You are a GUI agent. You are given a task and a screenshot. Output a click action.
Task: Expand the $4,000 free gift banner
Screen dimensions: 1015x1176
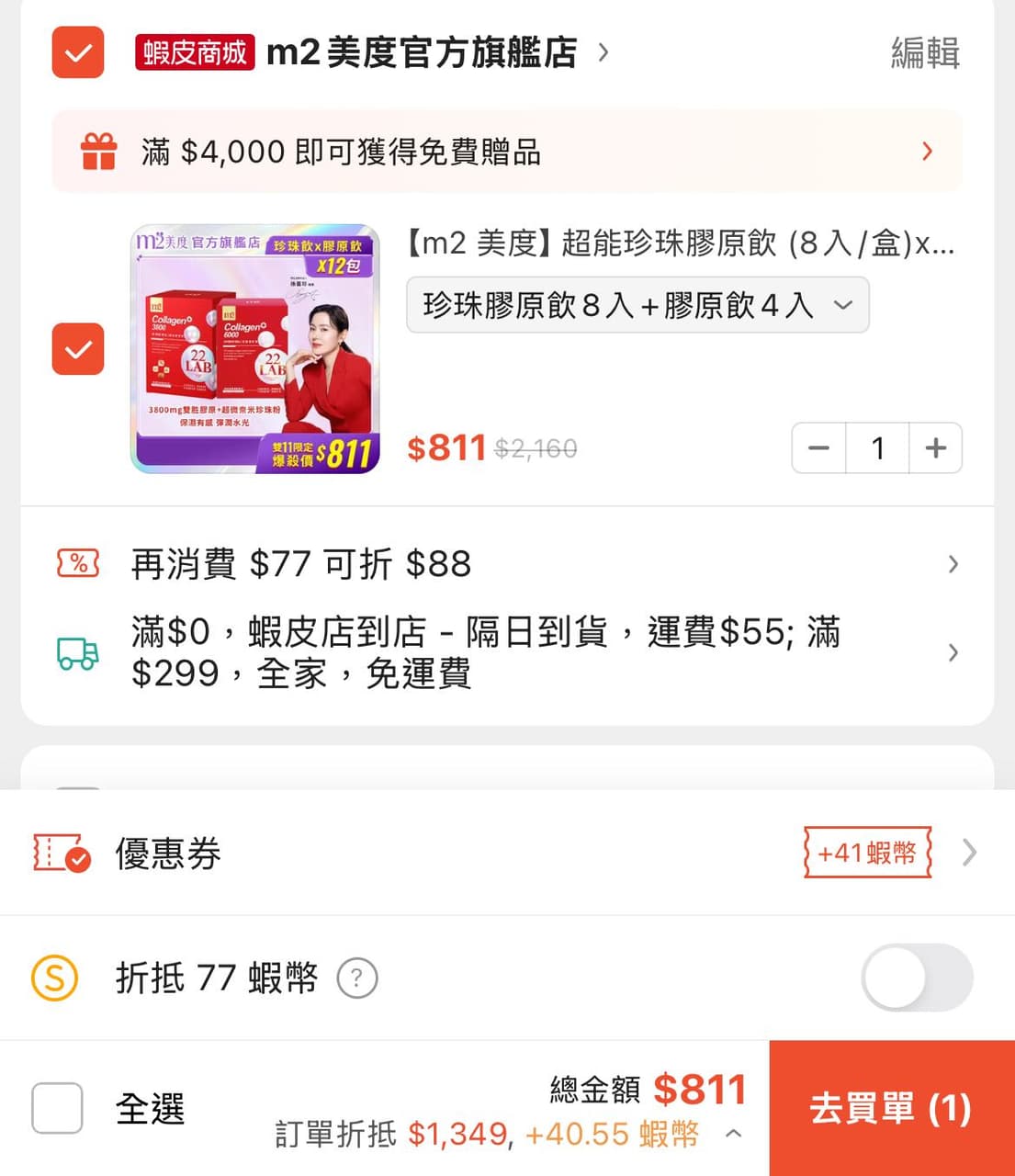[927, 152]
